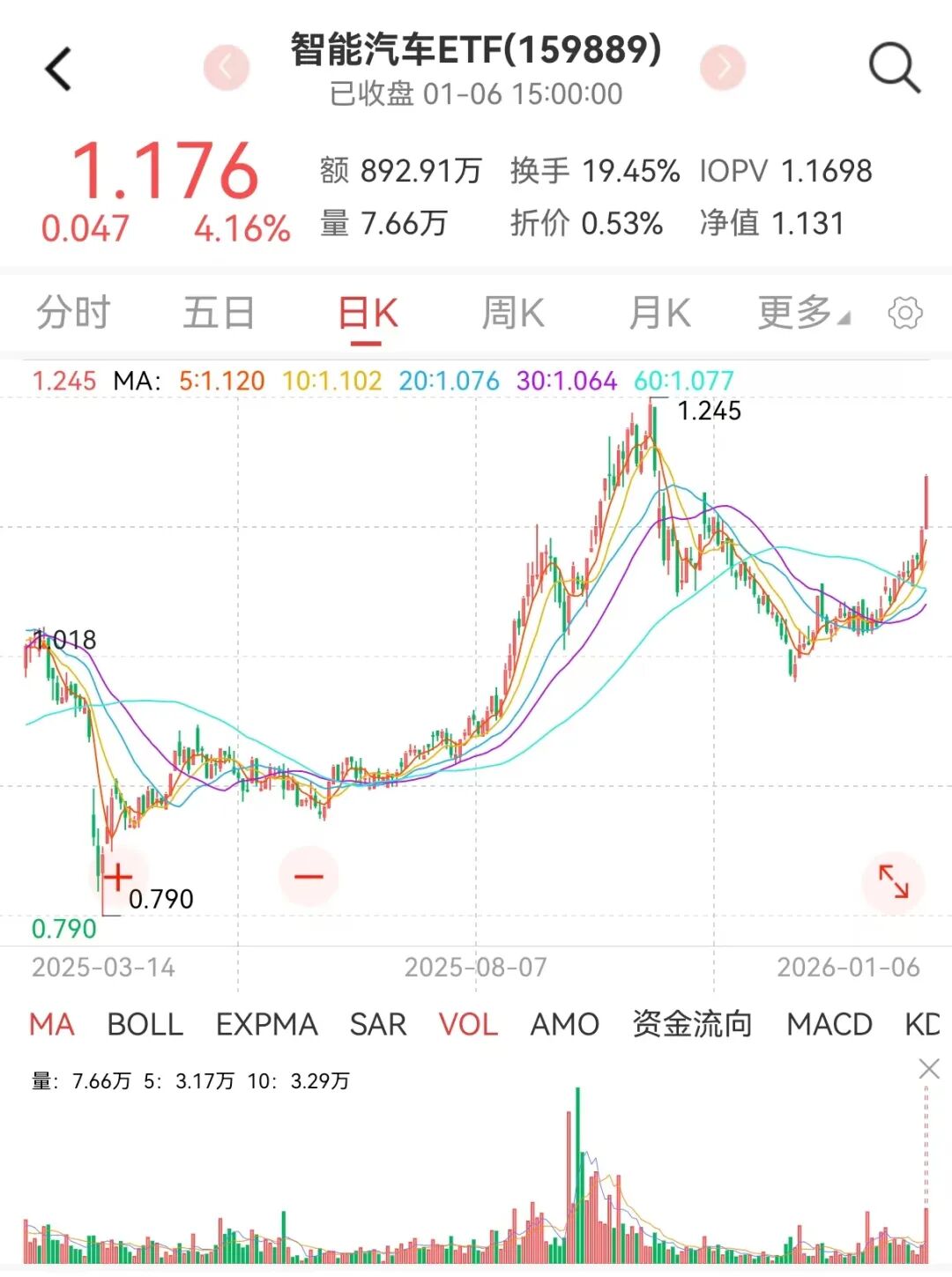
Task: Switch sub-chart to AMO
Action: point(564,1024)
